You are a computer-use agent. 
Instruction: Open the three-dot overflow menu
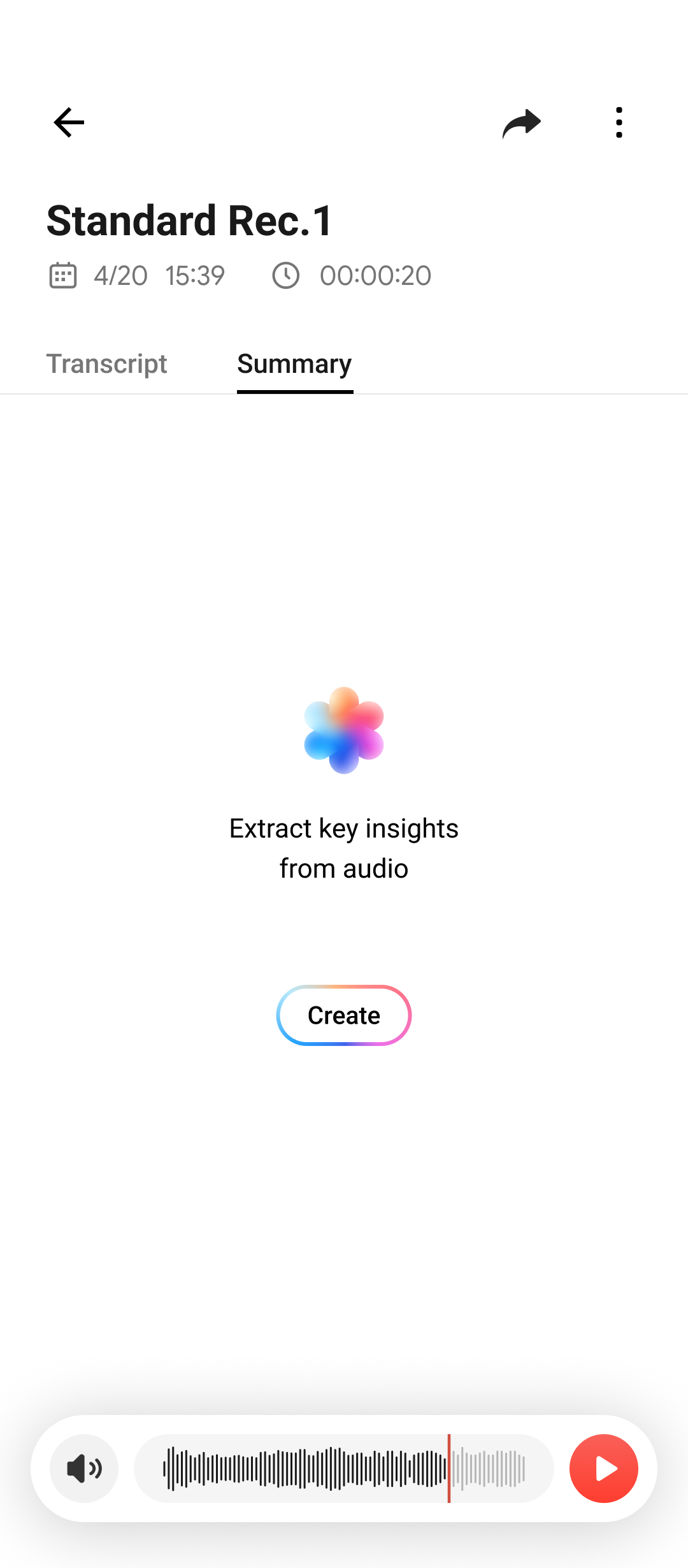[x=619, y=122]
